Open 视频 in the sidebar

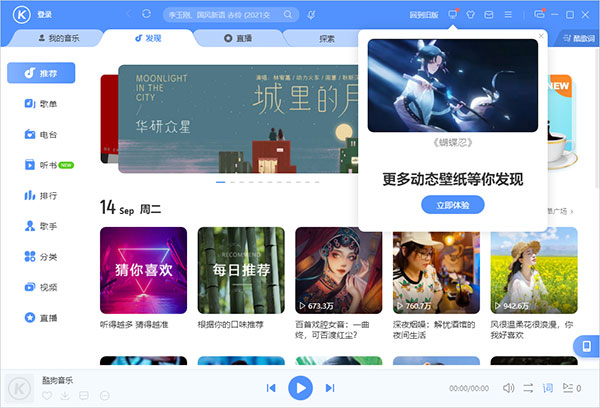(x=40, y=287)
